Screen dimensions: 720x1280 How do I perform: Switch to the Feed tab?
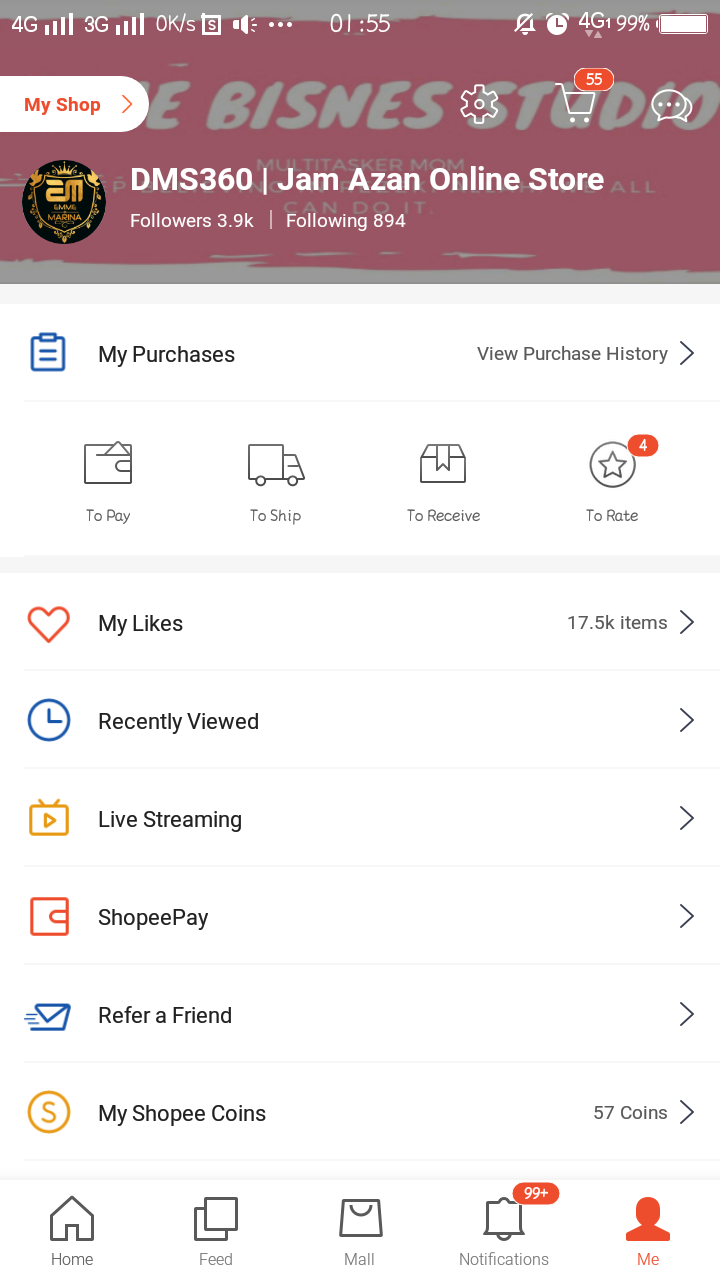point(216,1231)
